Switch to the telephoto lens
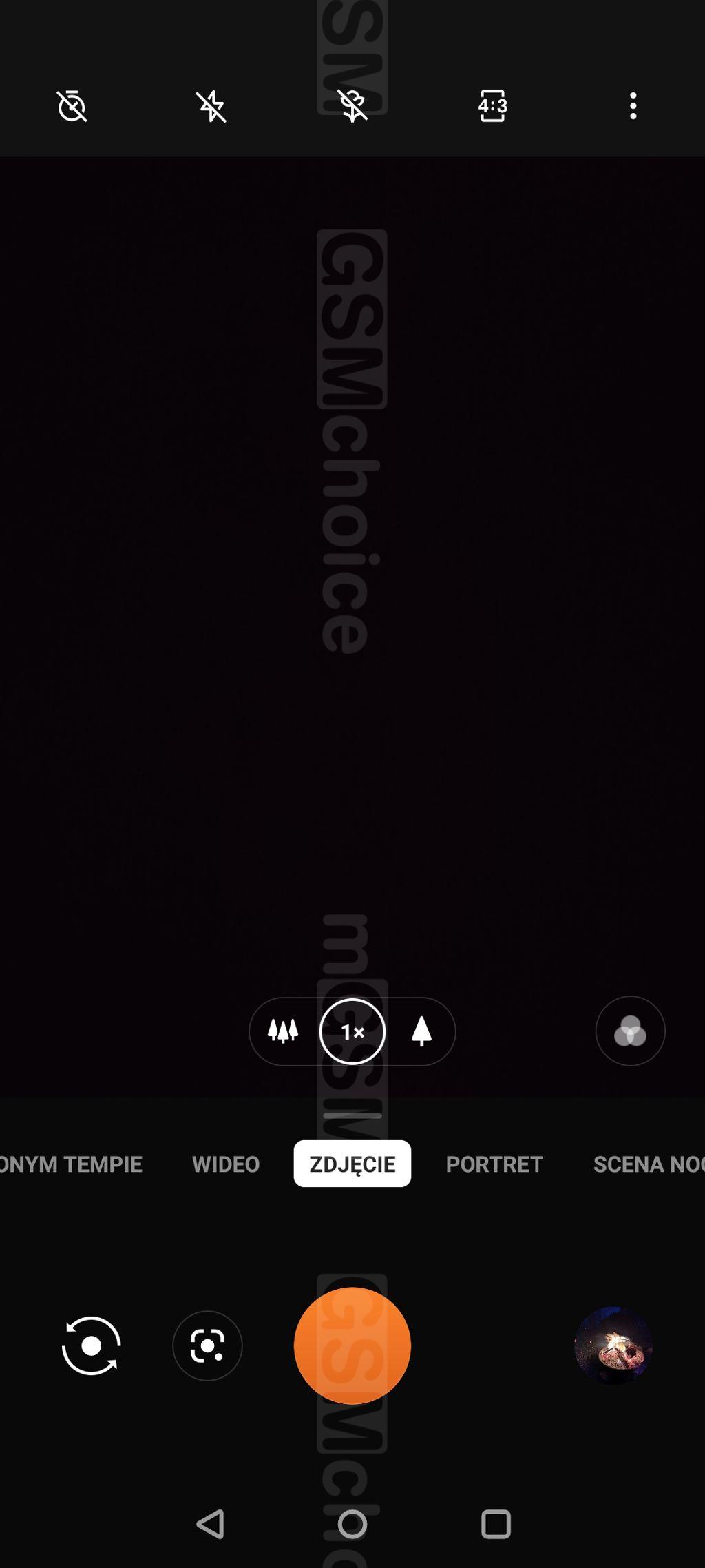The image size is (705, 1568). 421,1031
